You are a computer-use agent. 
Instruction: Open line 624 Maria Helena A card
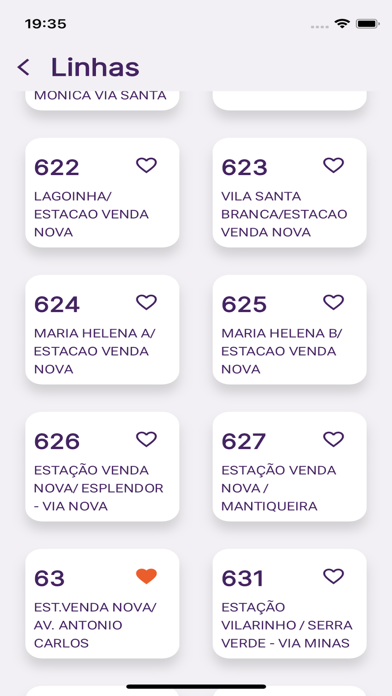coord(102,330)
